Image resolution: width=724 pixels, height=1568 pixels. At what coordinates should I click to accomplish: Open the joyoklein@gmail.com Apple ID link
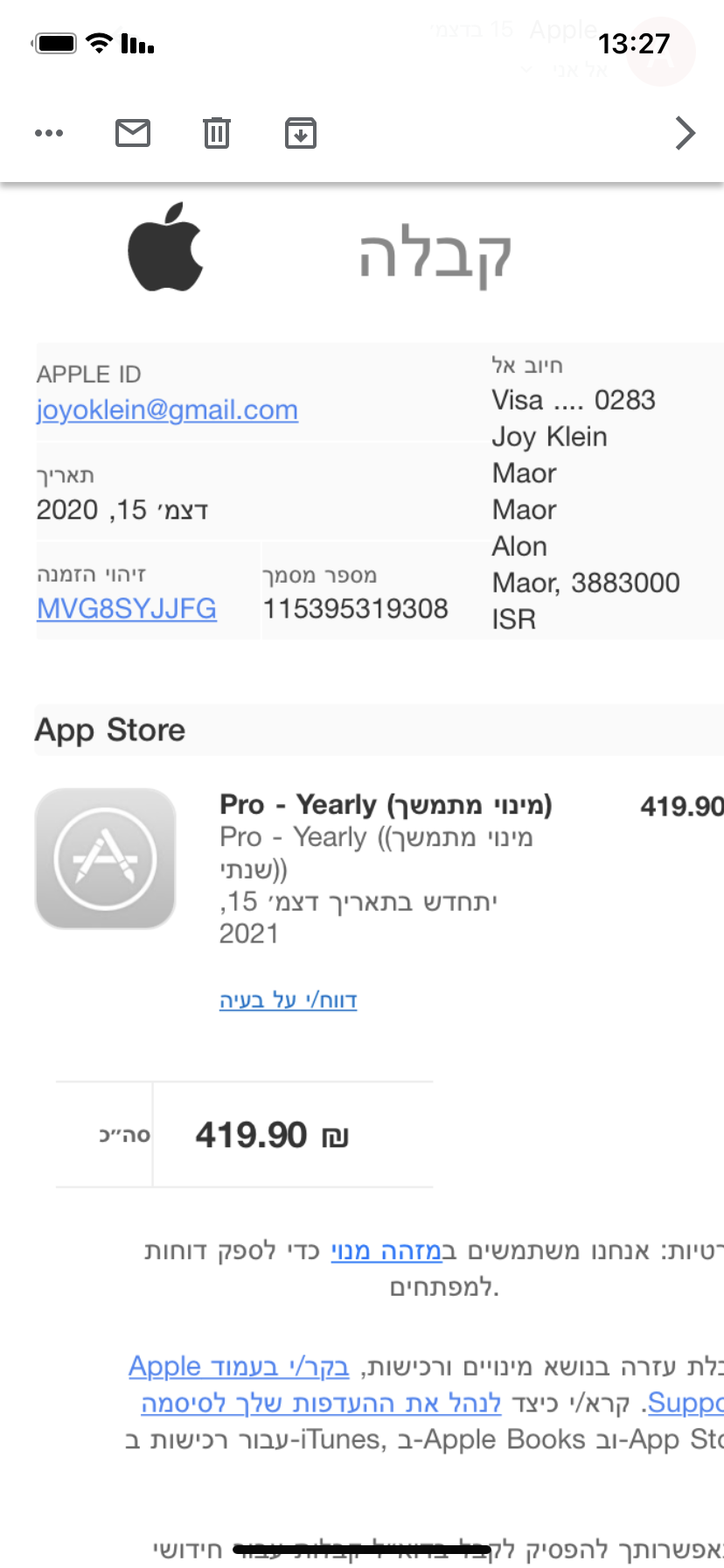click(x=167, y=409)
